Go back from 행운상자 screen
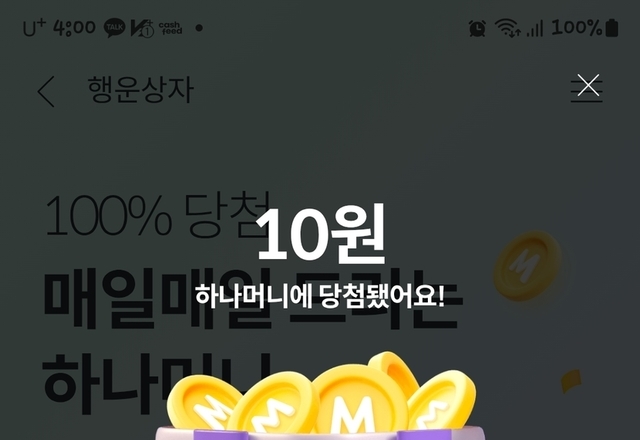The height and width of the screenshot is (440, 640). point(46,91)
